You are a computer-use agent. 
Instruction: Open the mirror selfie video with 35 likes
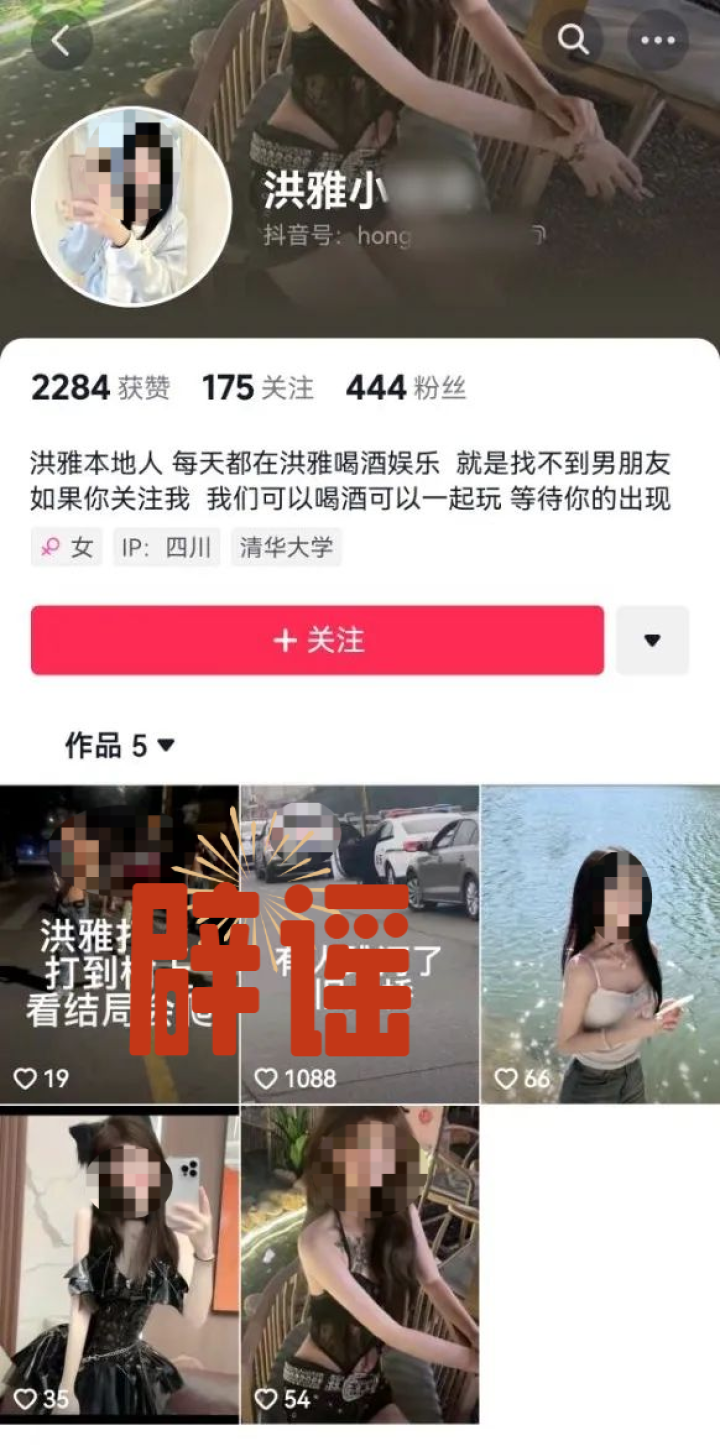point(119,1264)
